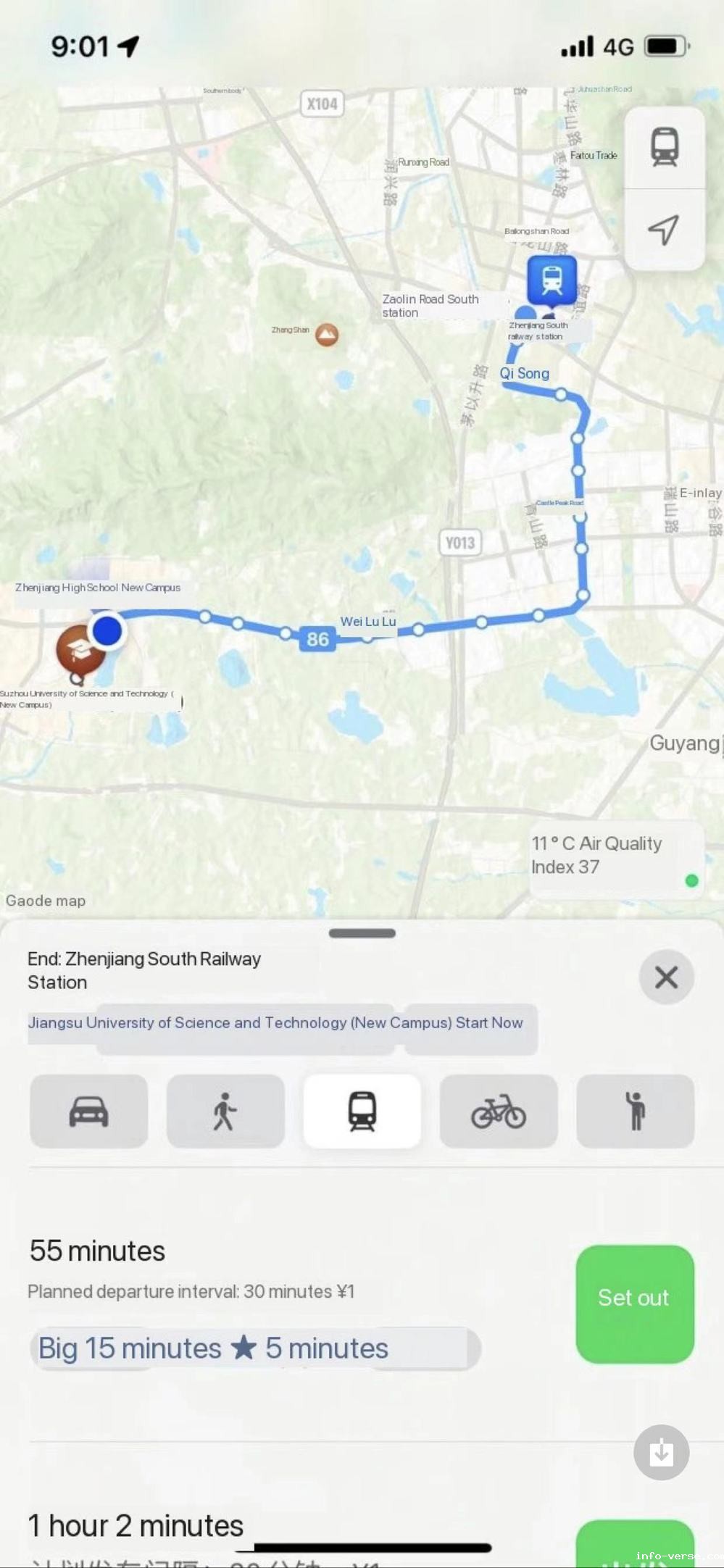Switch map to transit view mode
Screen dimensions: 724x1568
tap(664, 147)
